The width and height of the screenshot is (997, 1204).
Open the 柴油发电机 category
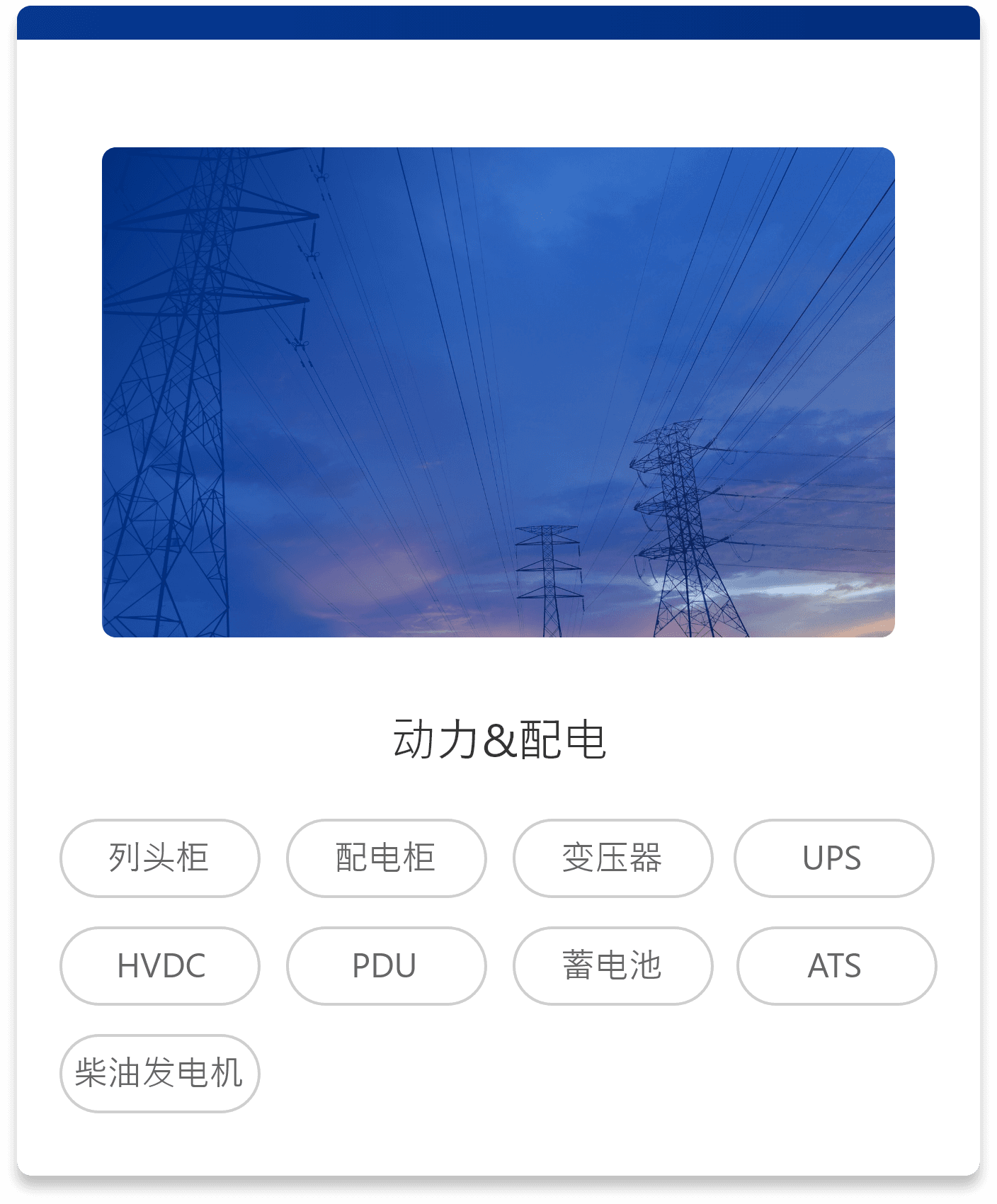click(x=159, y=1073)
